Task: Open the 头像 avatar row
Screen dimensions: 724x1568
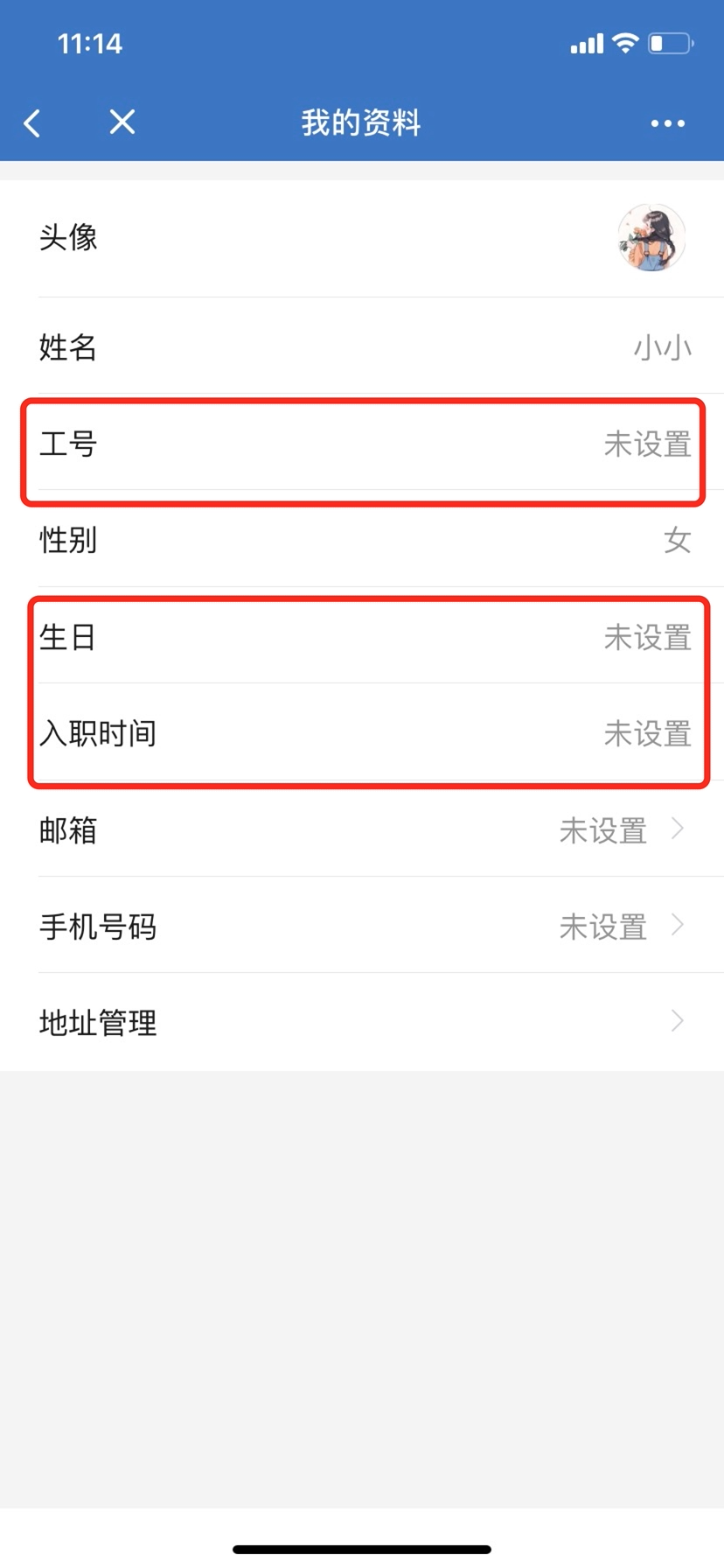Action: pyautogui.click(x=362, y=238)
